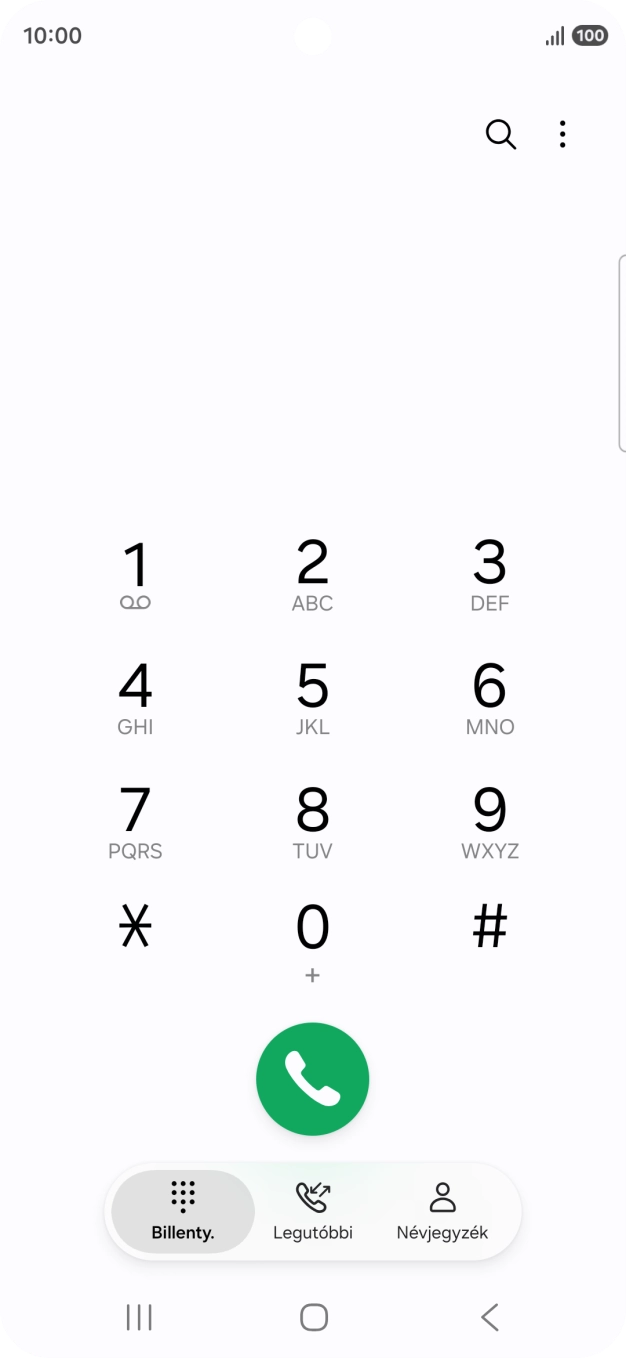Open the search magnifier icon
The image size is (626, 1358).
[500, 134]
